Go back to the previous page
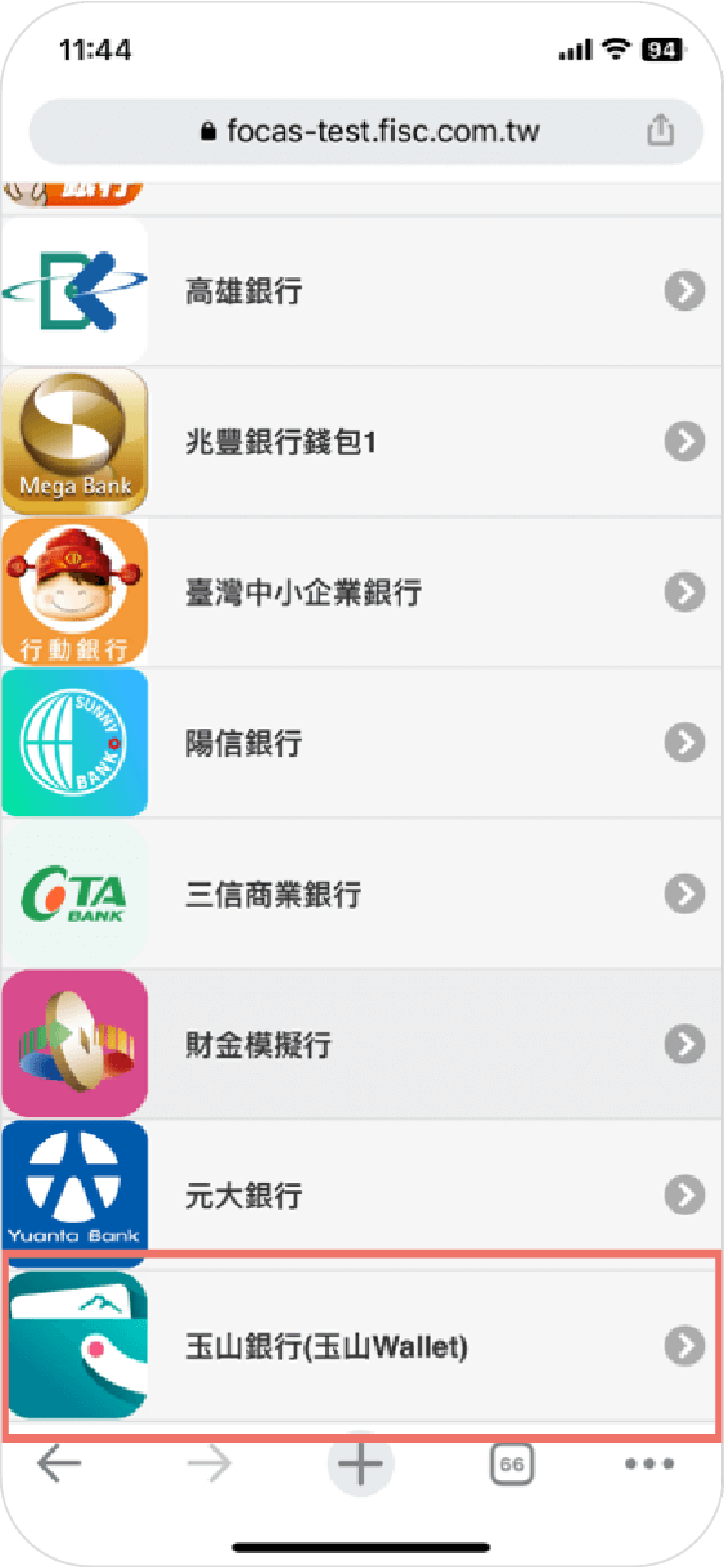Screen dimensions: 724x1568 pos(59,1464)
